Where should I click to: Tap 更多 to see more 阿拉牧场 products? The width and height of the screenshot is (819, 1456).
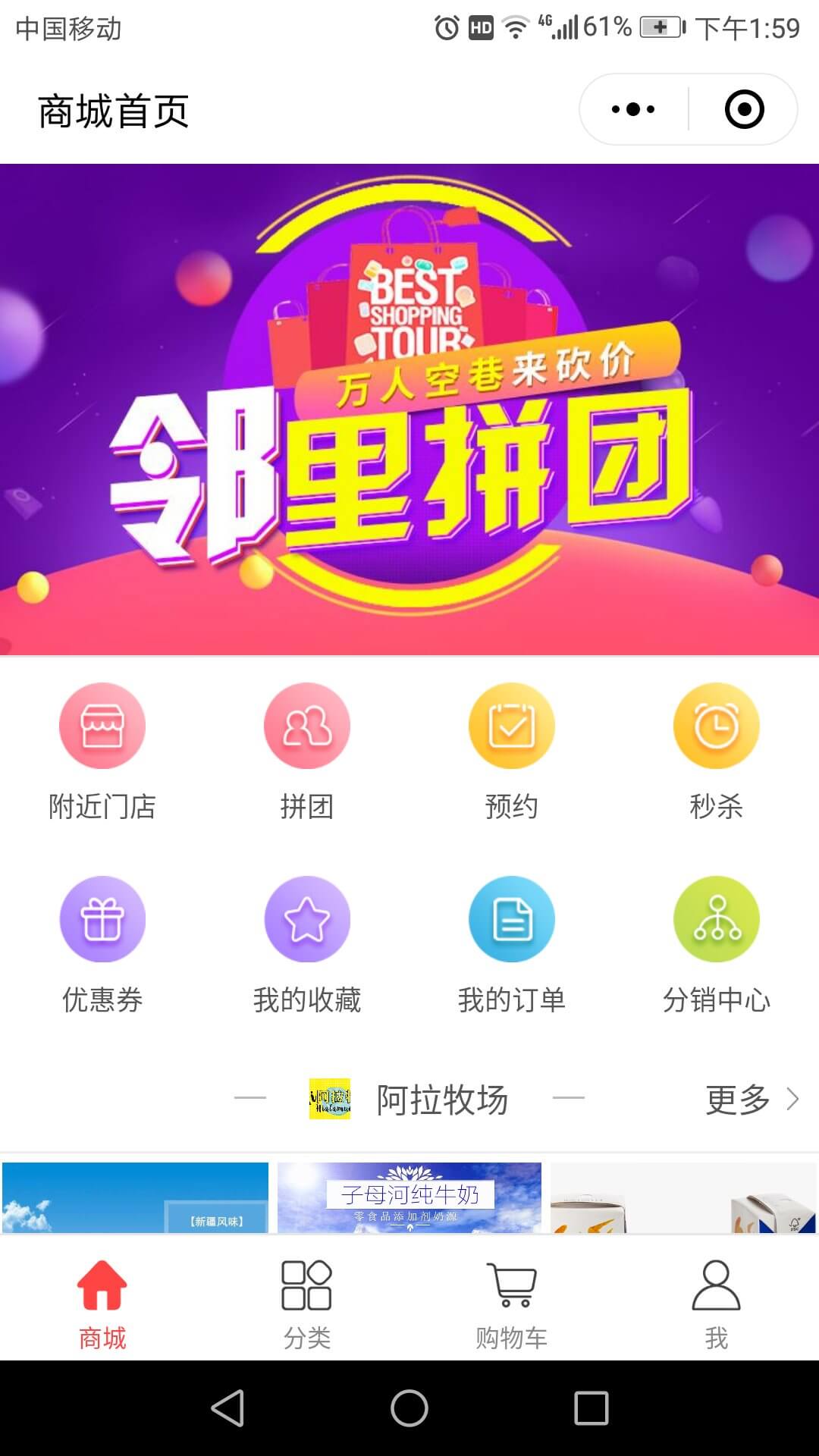pos(751,1099)
